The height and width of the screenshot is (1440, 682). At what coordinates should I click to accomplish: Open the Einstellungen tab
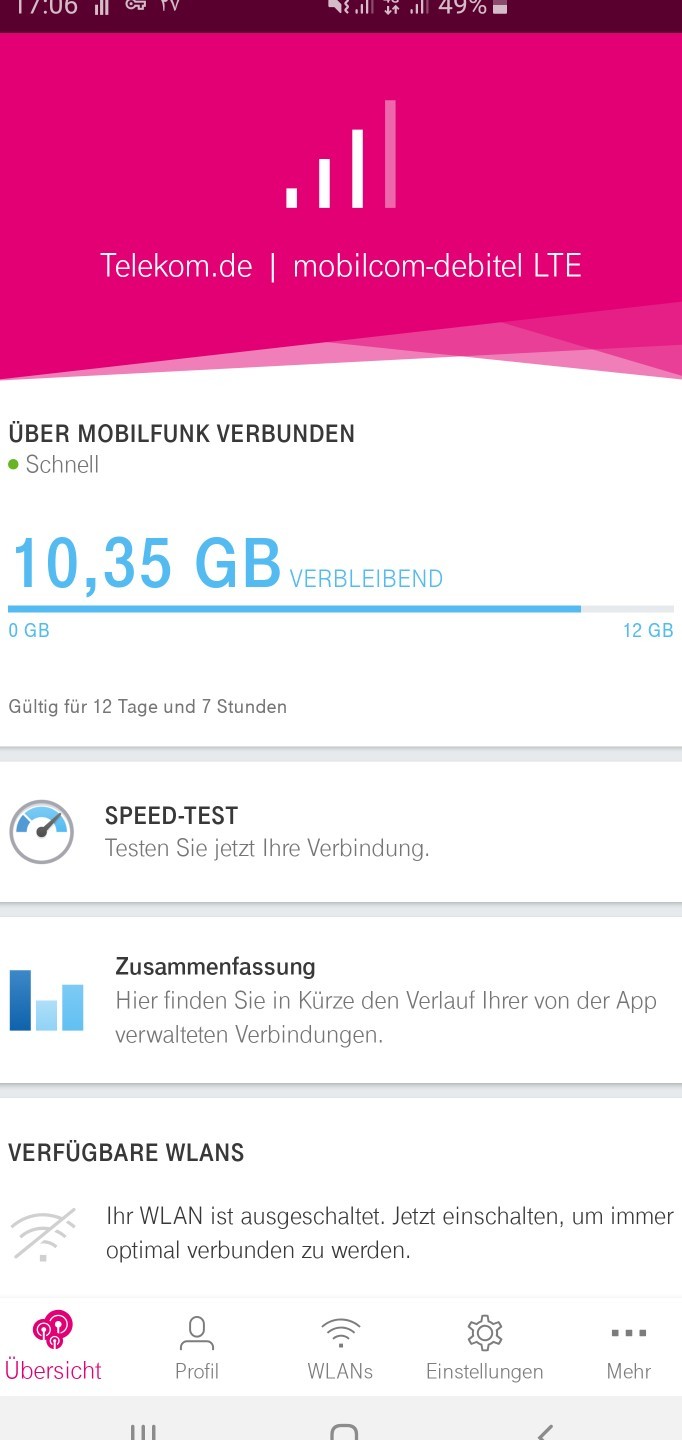[x=484, y=1347]
